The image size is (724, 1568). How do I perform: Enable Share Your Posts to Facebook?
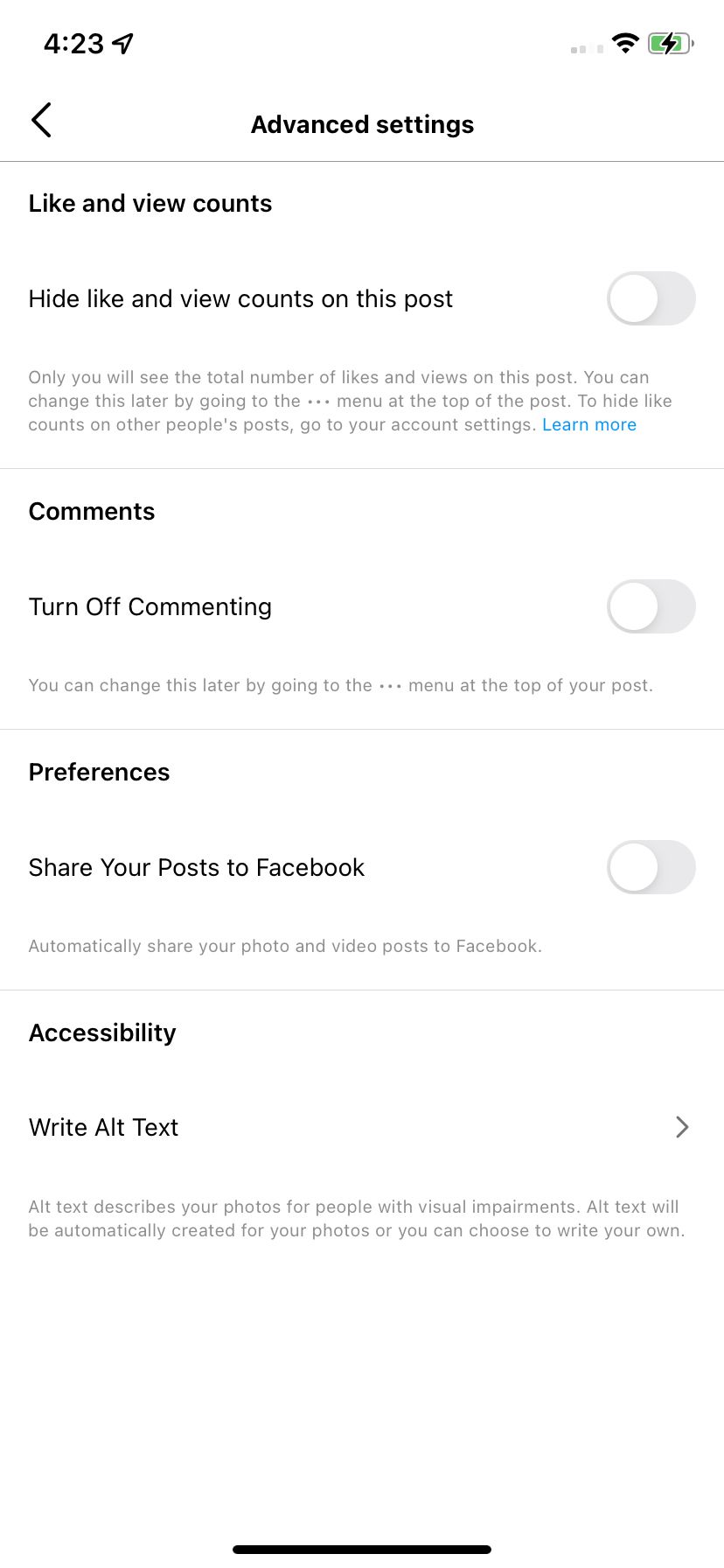tap(651, 866)
